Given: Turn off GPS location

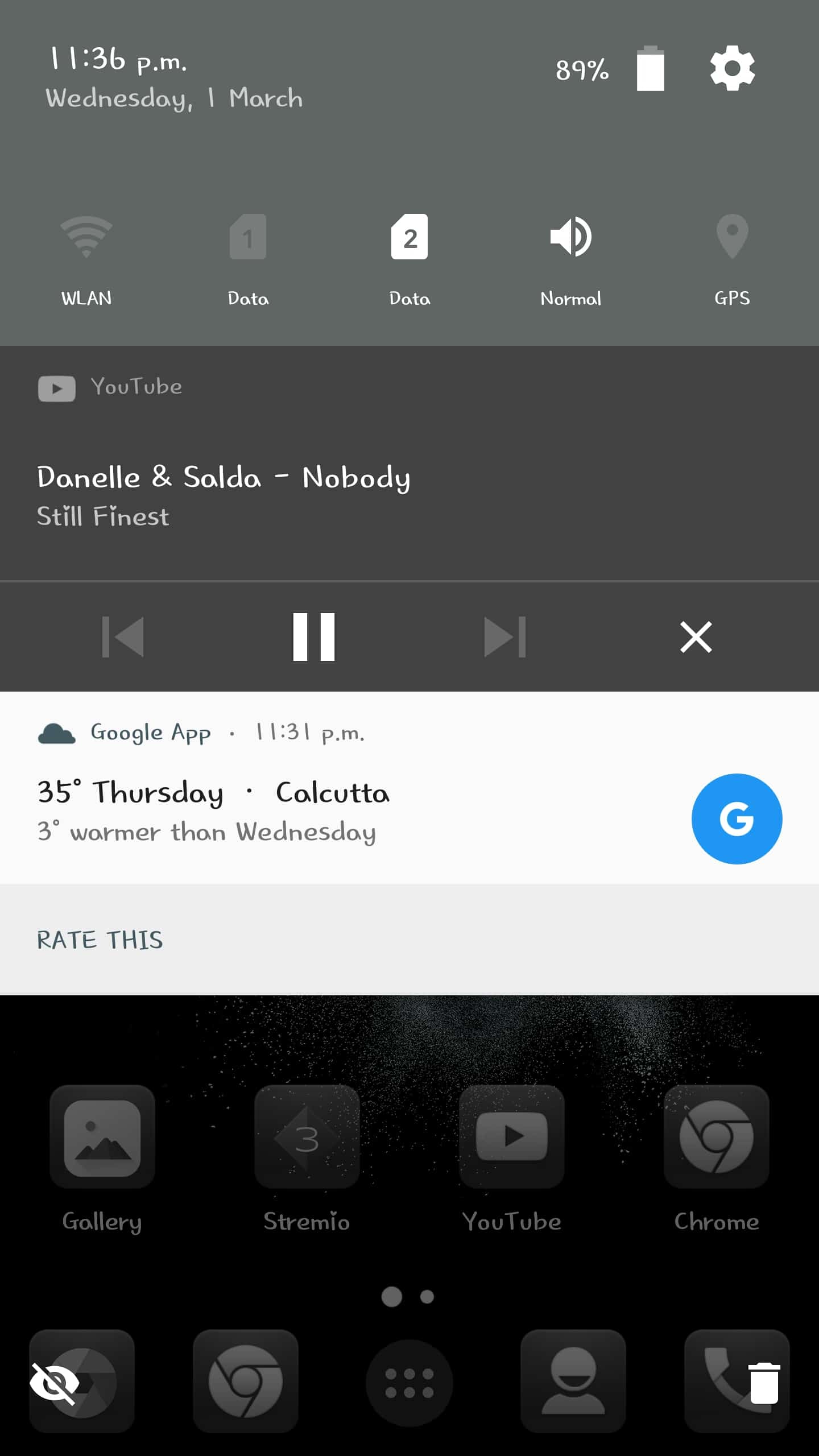Looking at the screenshot, I should (733, 250).
